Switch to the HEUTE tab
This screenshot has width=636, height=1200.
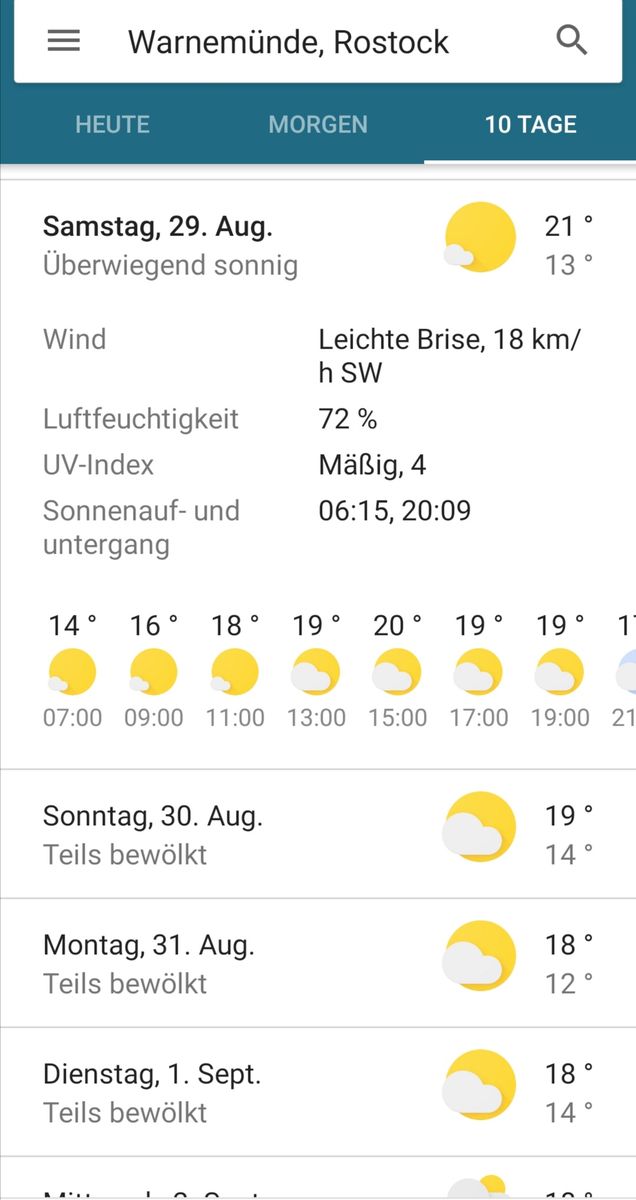112,125
